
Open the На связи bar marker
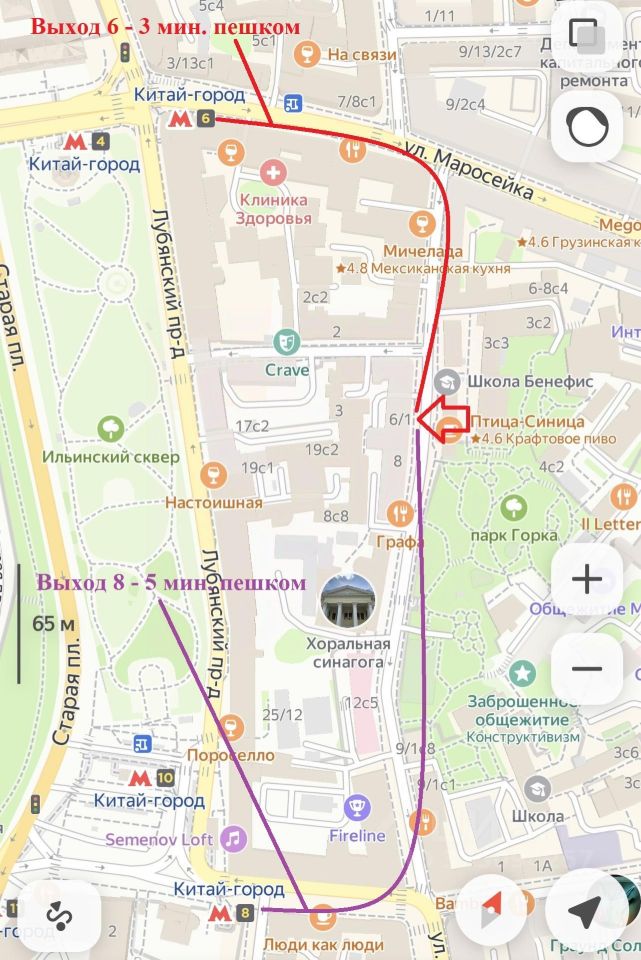click(x=309, y=55)
